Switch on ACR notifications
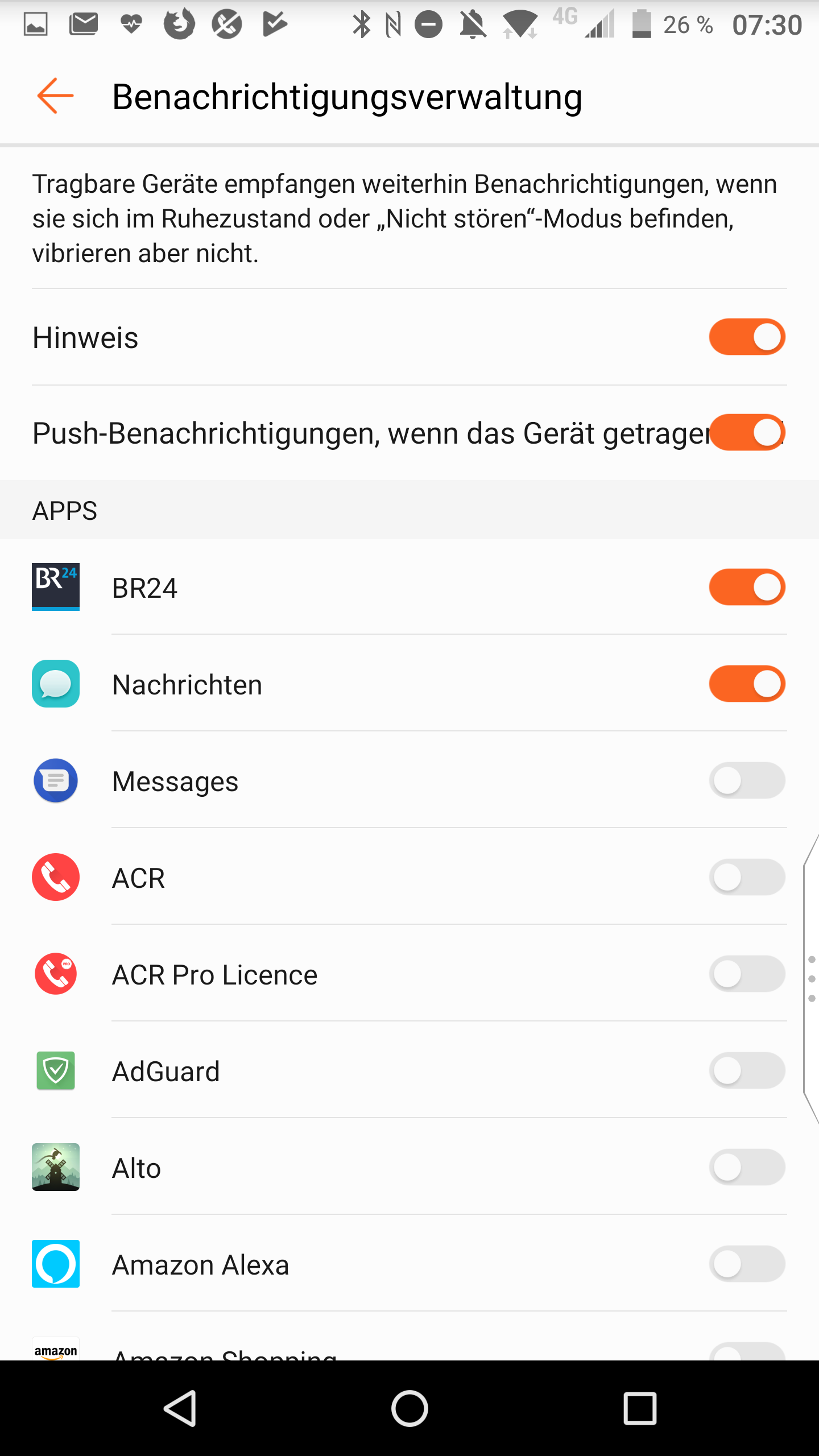The image size is (819, 1456). (747, 877)
